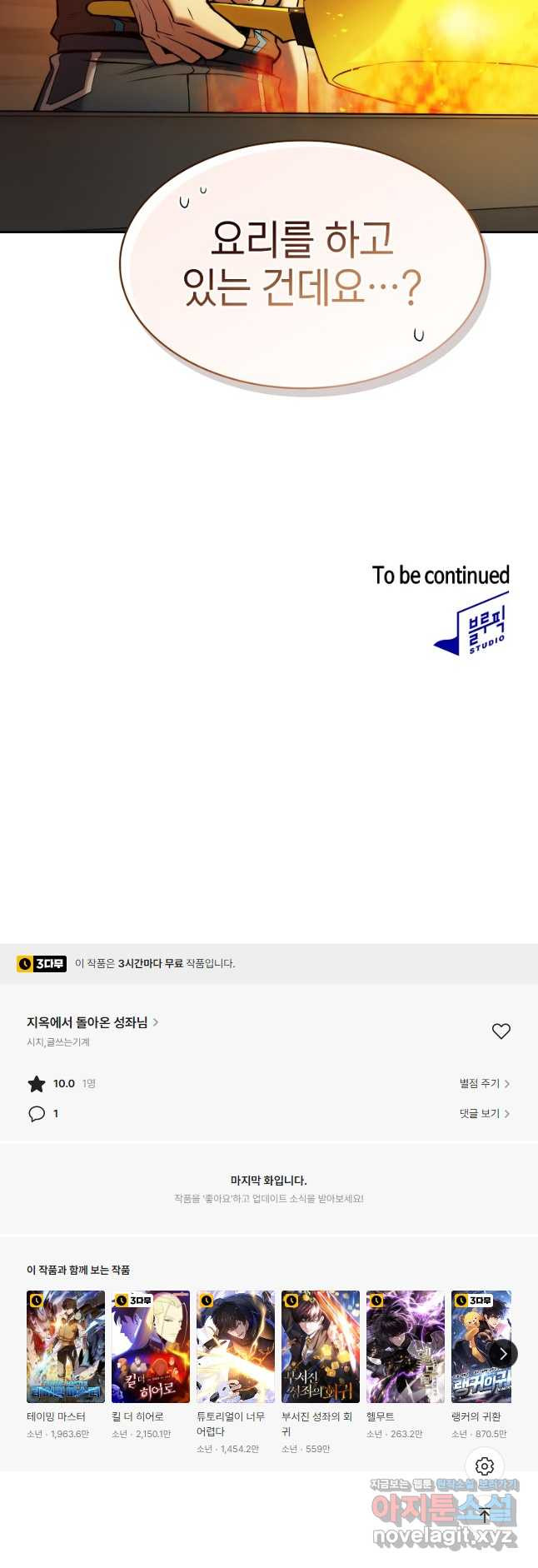Show more recommended works with the arrow
538x1568 pixels.
click(502, 1354)
